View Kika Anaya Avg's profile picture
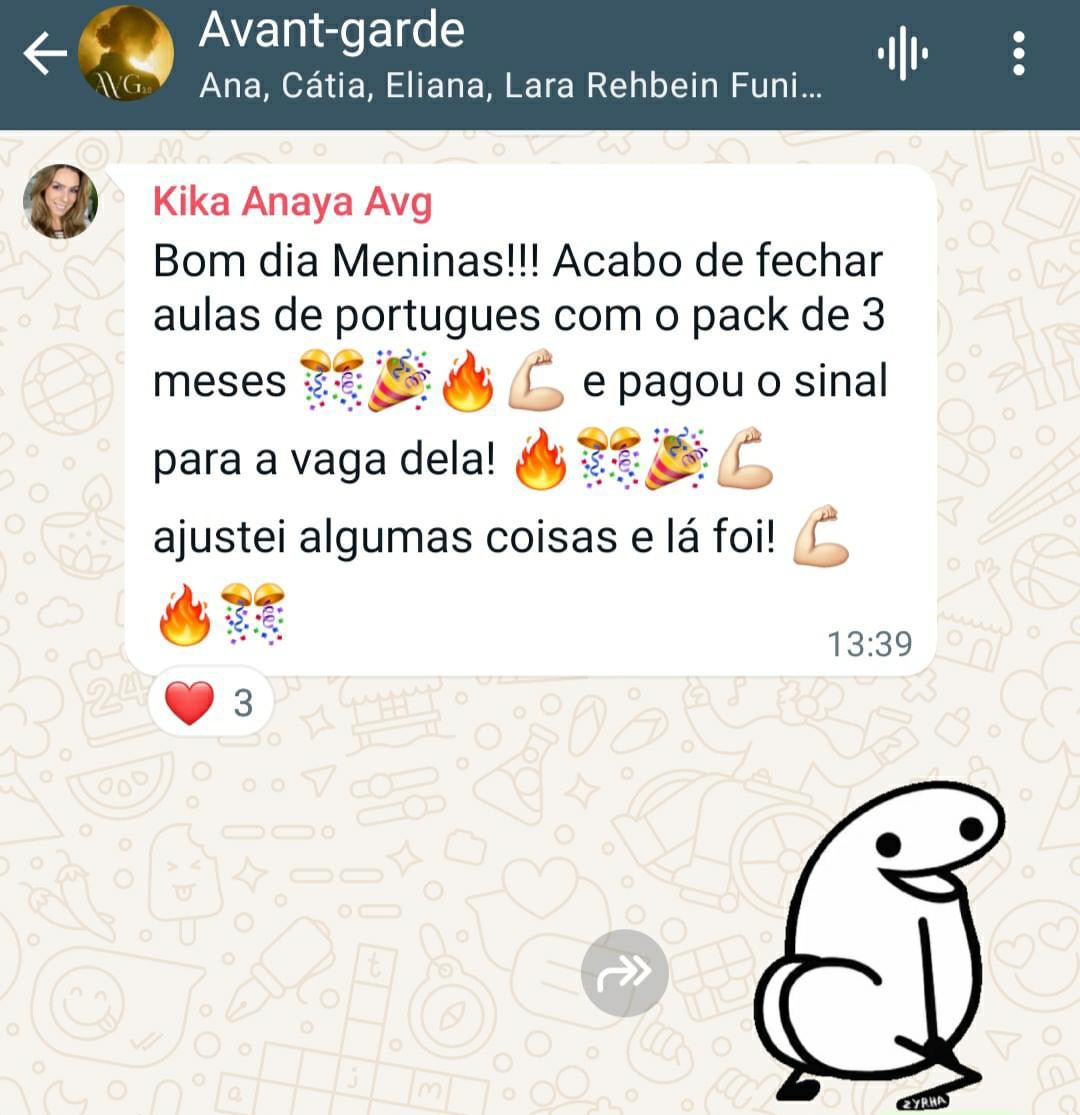Image resolution: width=1080 pixels, height=1115 pixels. click(x=60, y=201)
